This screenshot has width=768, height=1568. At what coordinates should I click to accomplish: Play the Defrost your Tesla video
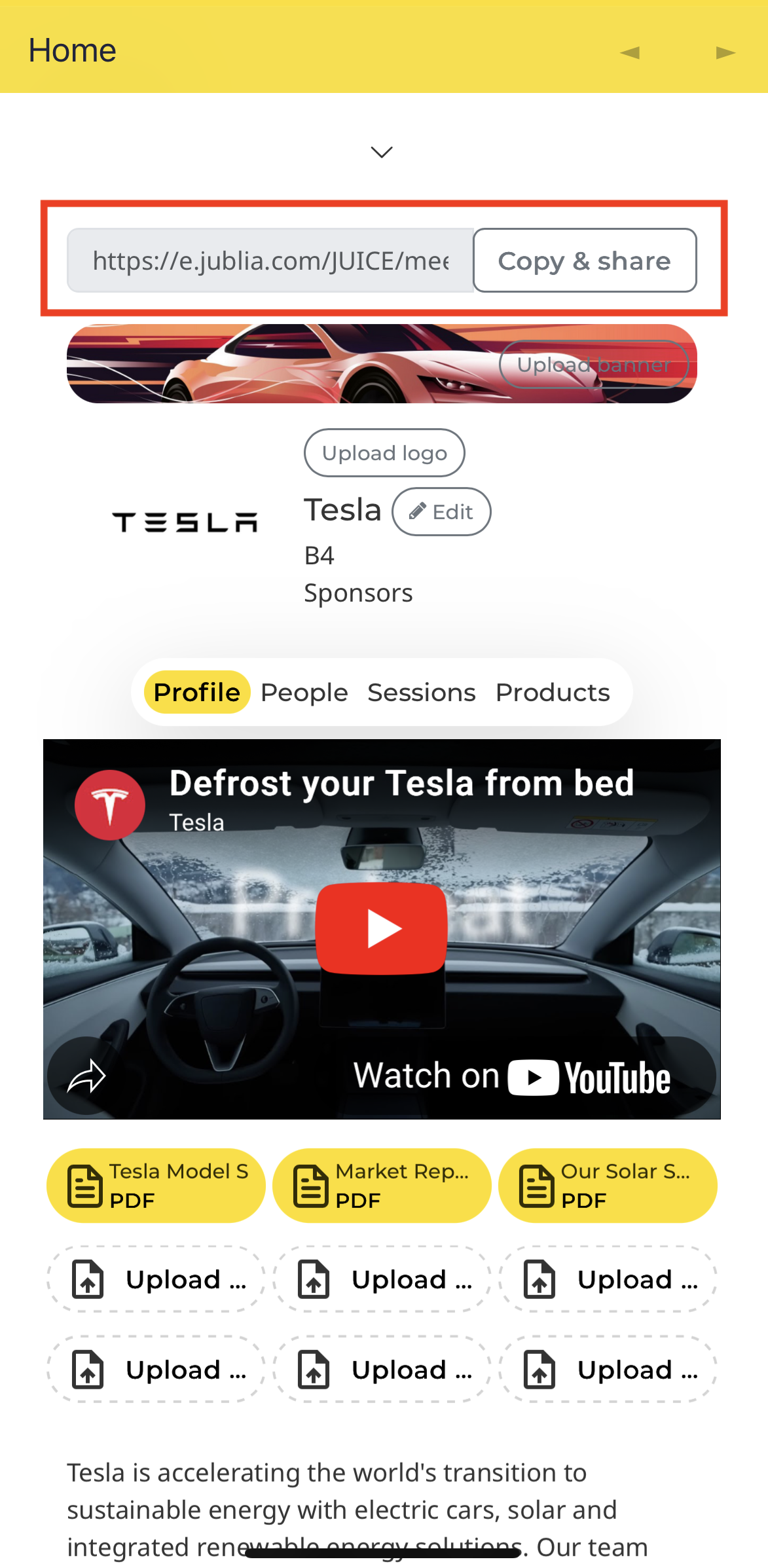[382, 928]
